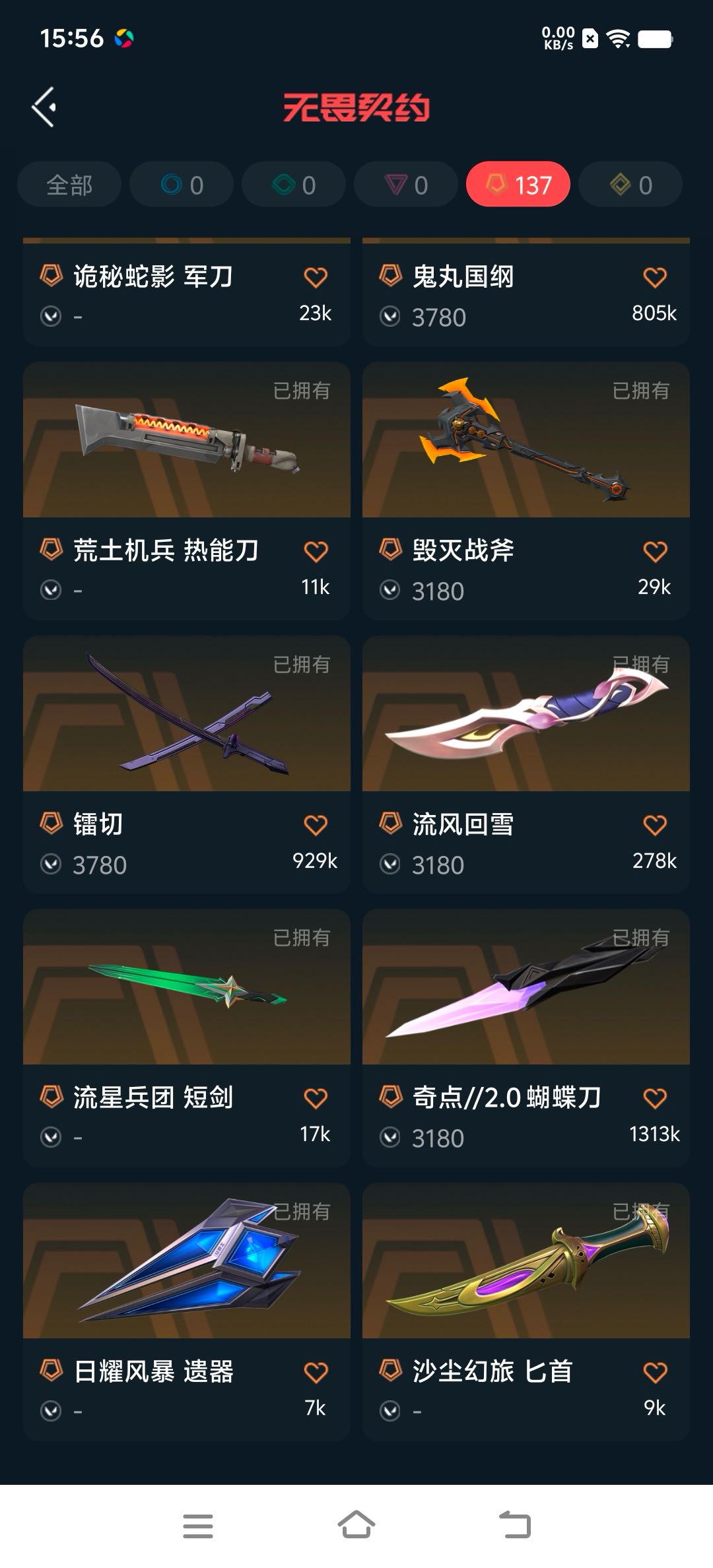Viewport: 713px width, 1568px height.
Task: Favorite 奇点//2.0 蝴蝶刀 with its heart
Action: pos(654,1099)
